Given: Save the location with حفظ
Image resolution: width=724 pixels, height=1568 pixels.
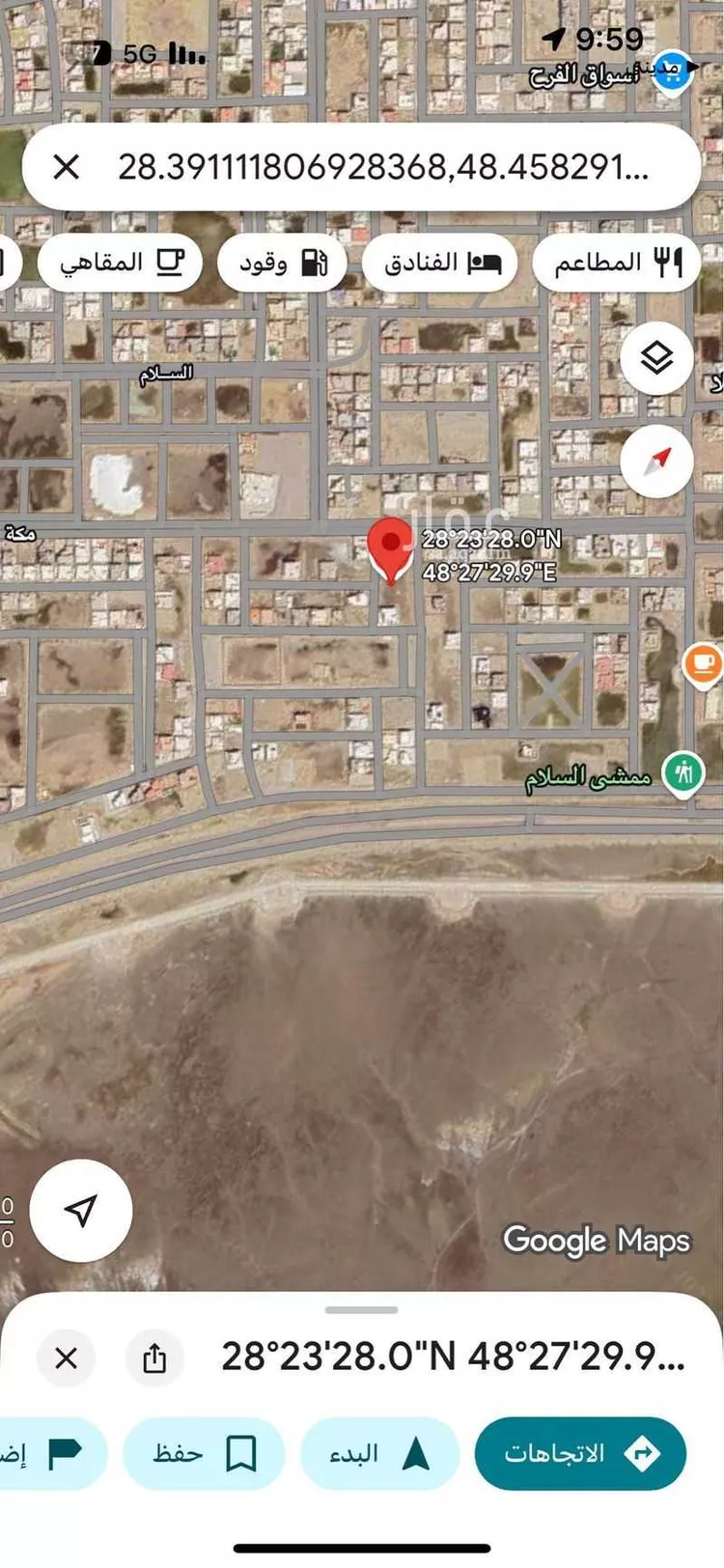Looking at the screenshot, I should (x=204, y=1453).
